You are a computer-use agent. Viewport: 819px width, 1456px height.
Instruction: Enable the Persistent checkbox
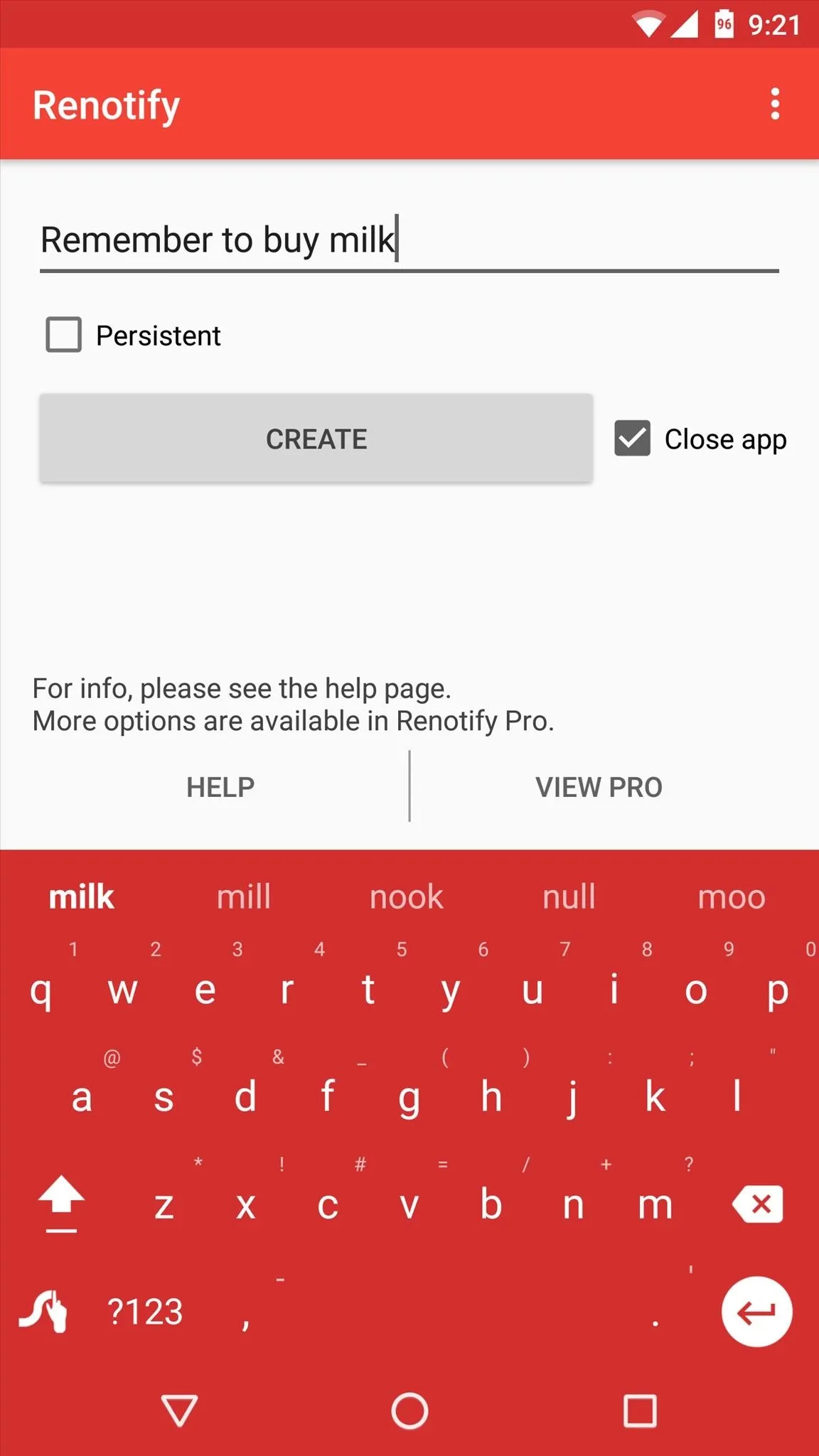(64, 335)
